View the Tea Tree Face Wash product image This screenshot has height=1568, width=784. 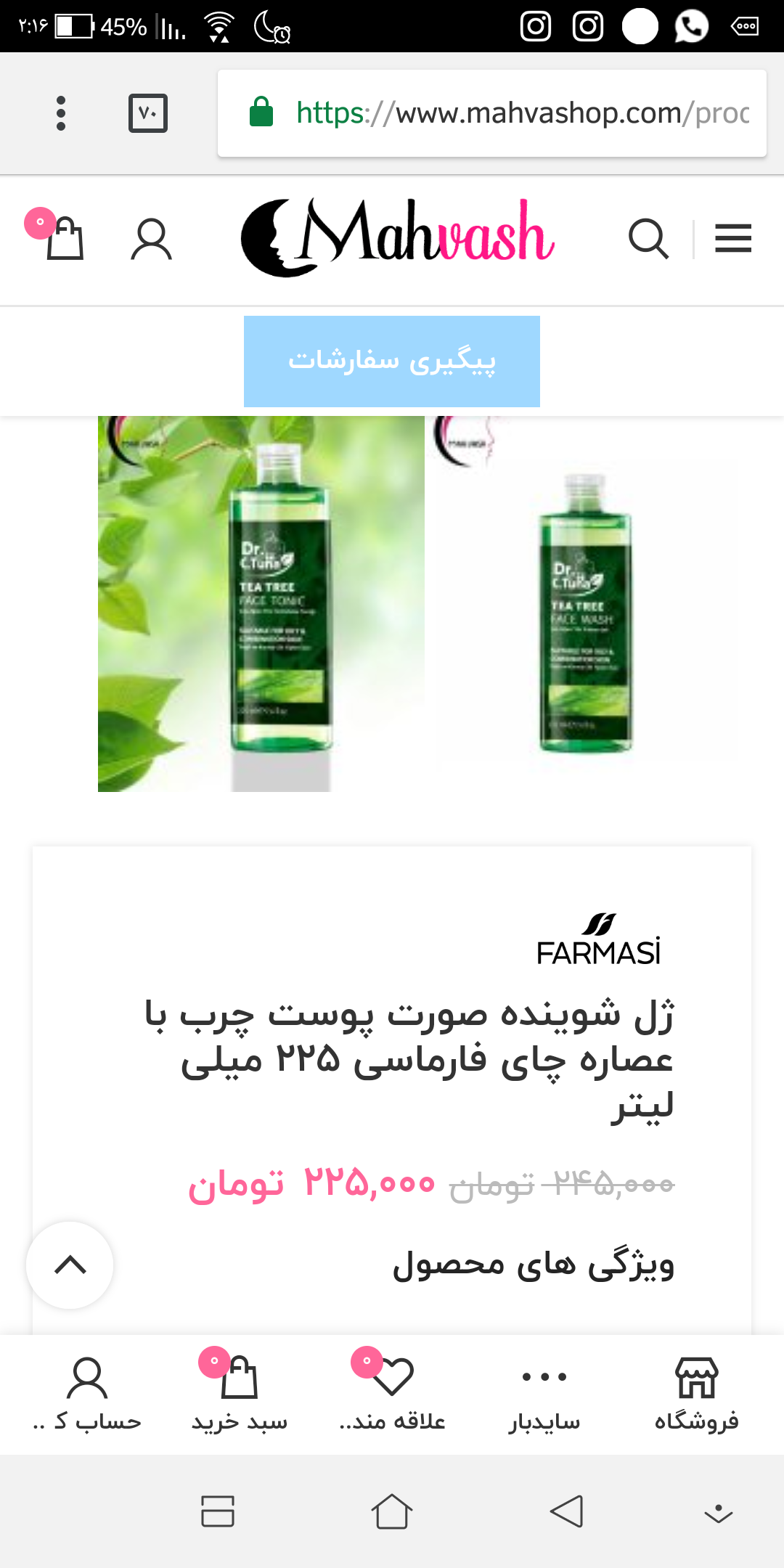pos(585,604)
